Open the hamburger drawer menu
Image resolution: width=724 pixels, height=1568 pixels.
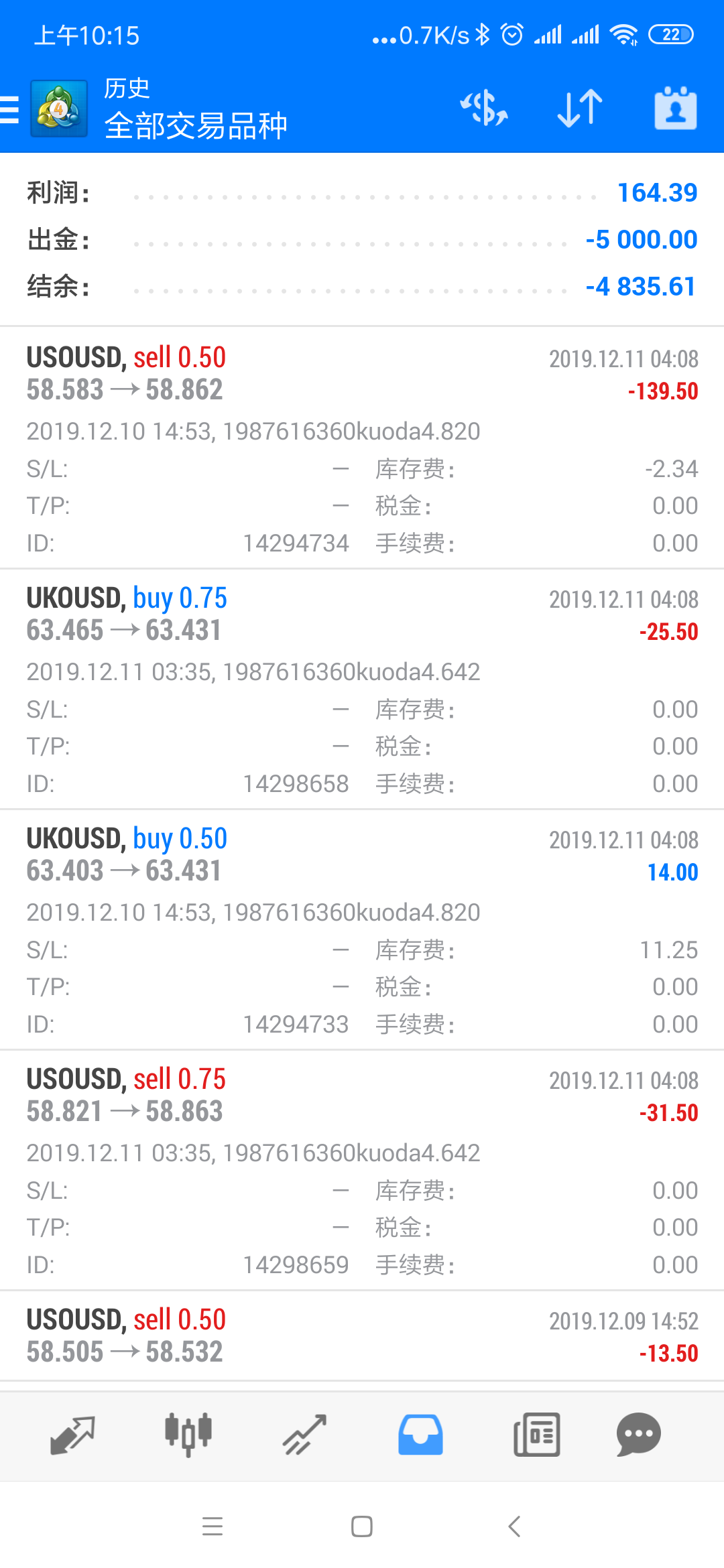point(9,110)
